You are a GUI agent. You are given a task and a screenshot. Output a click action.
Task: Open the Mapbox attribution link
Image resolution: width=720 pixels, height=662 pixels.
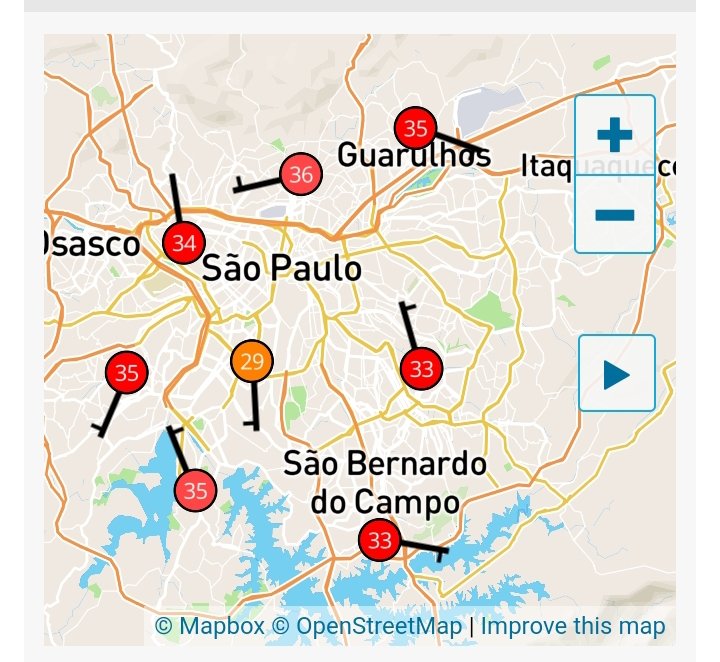click(210, 627)
